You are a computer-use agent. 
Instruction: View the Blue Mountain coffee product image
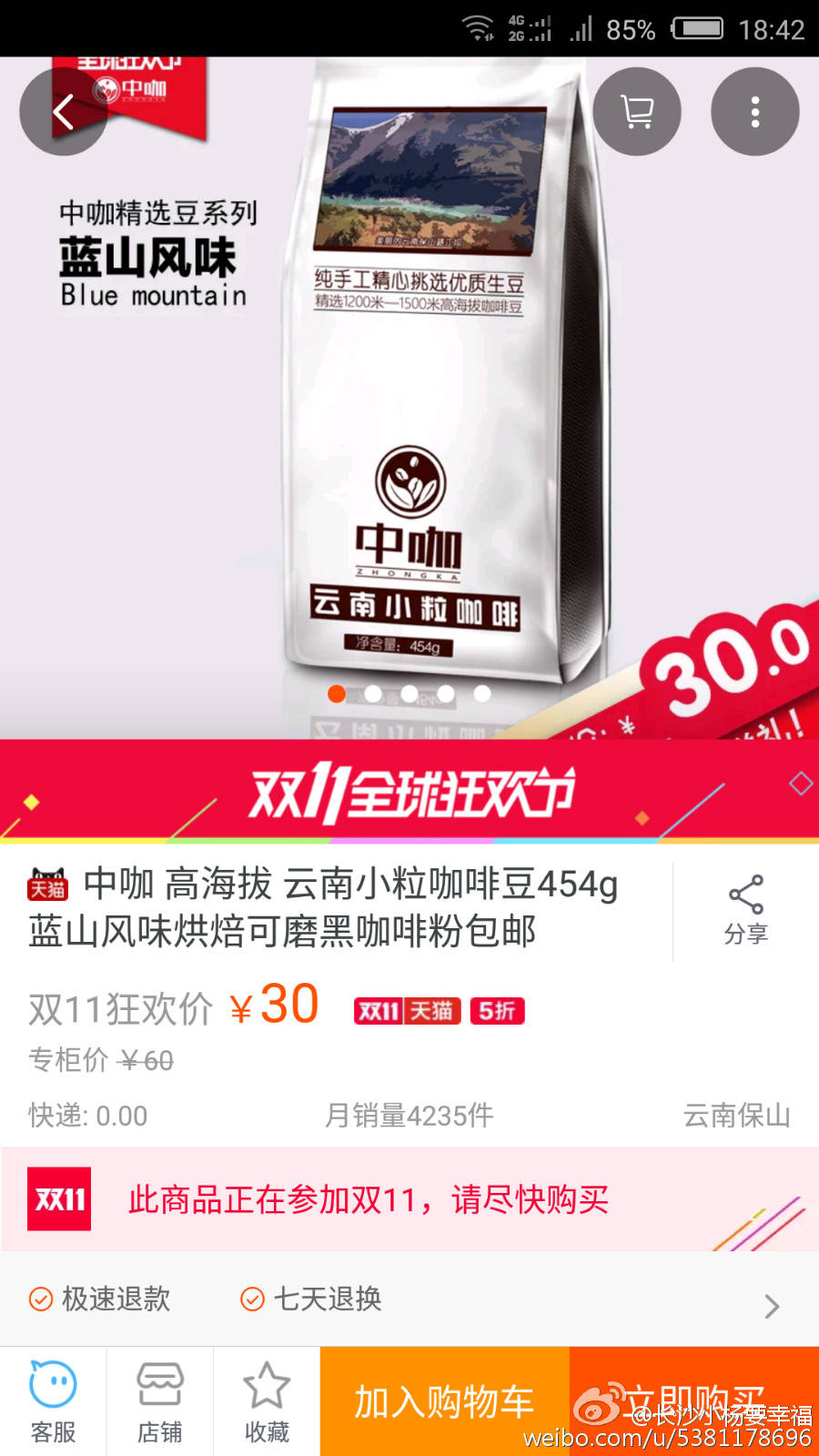coord(409,398)
